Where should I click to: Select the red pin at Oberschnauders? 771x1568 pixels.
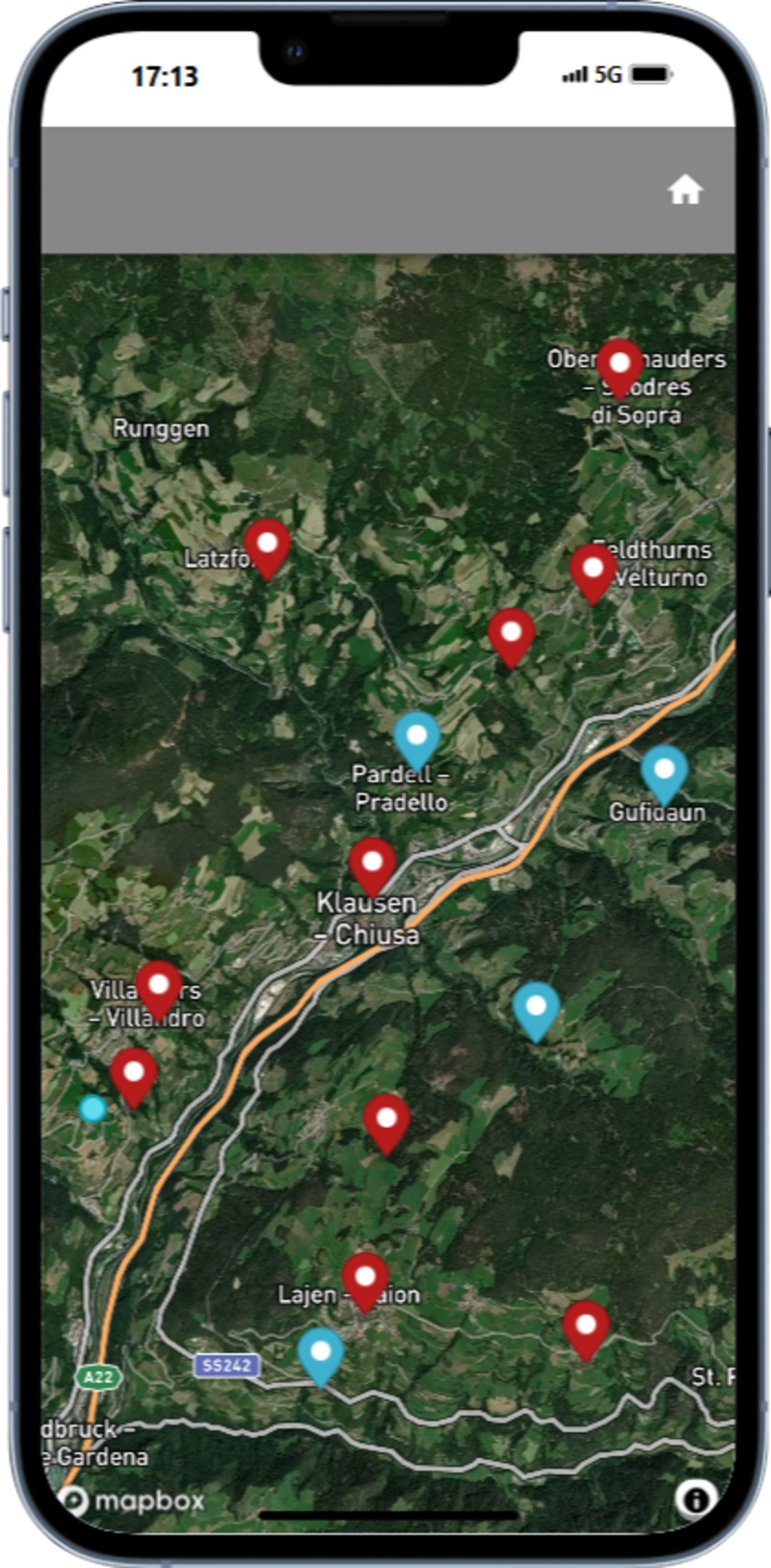point(620,364)
